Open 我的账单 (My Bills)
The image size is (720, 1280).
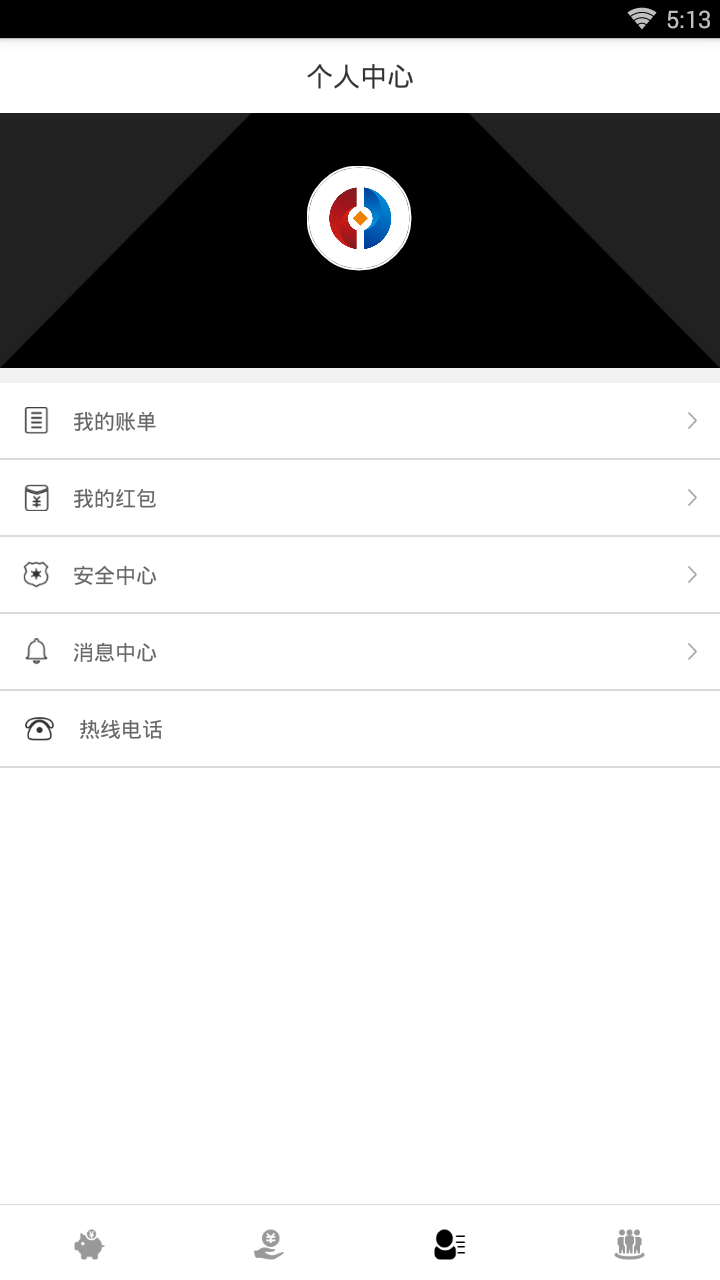point(360,421)
